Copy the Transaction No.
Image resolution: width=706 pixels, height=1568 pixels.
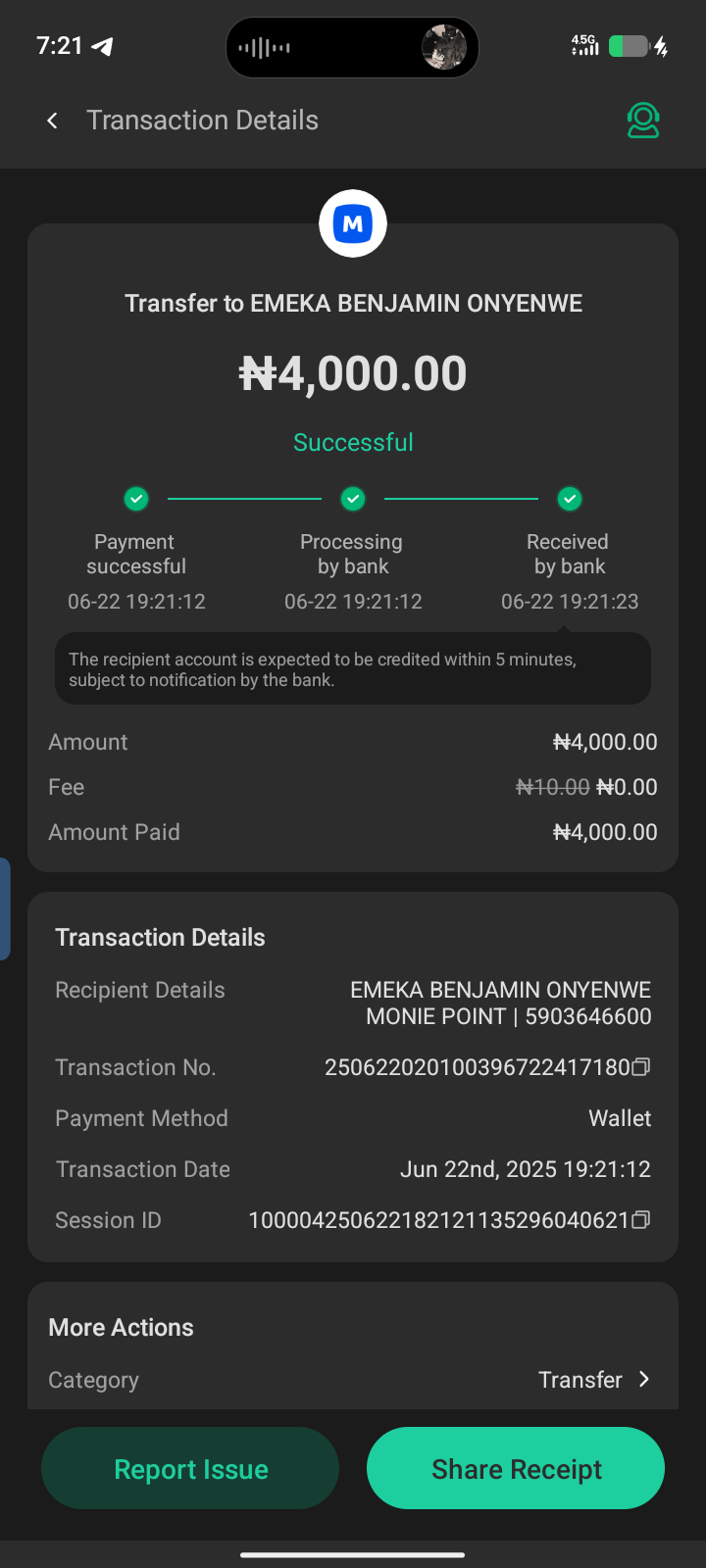tap(641, 1066)
